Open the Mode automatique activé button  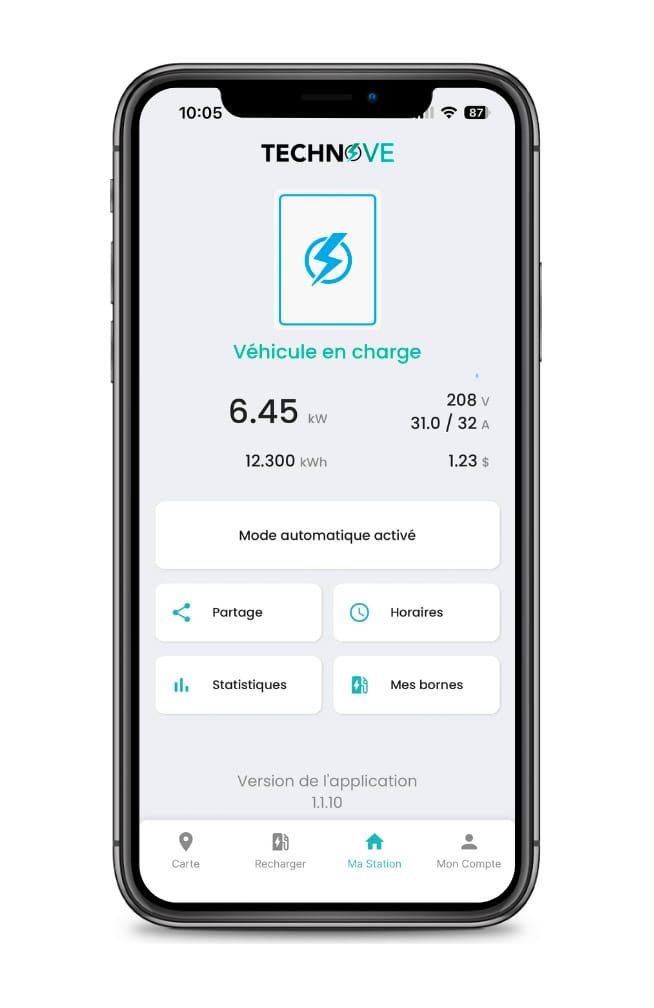click(327, 535)
